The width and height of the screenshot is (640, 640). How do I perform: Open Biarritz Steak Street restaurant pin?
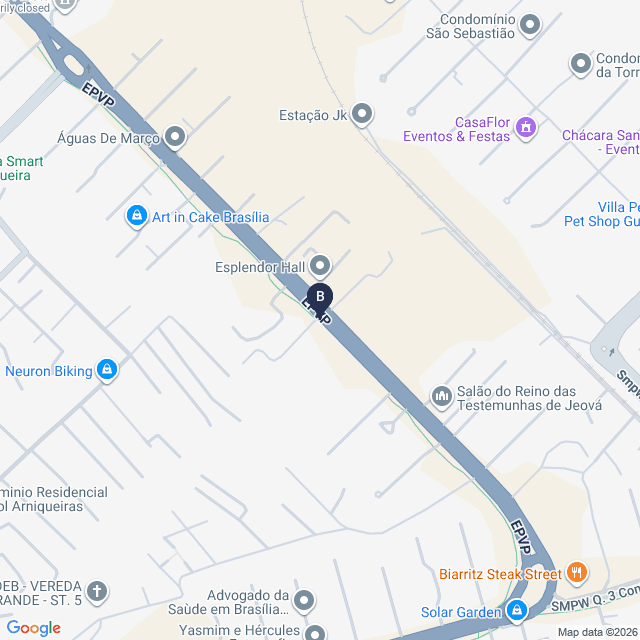(x=576, y=573)
